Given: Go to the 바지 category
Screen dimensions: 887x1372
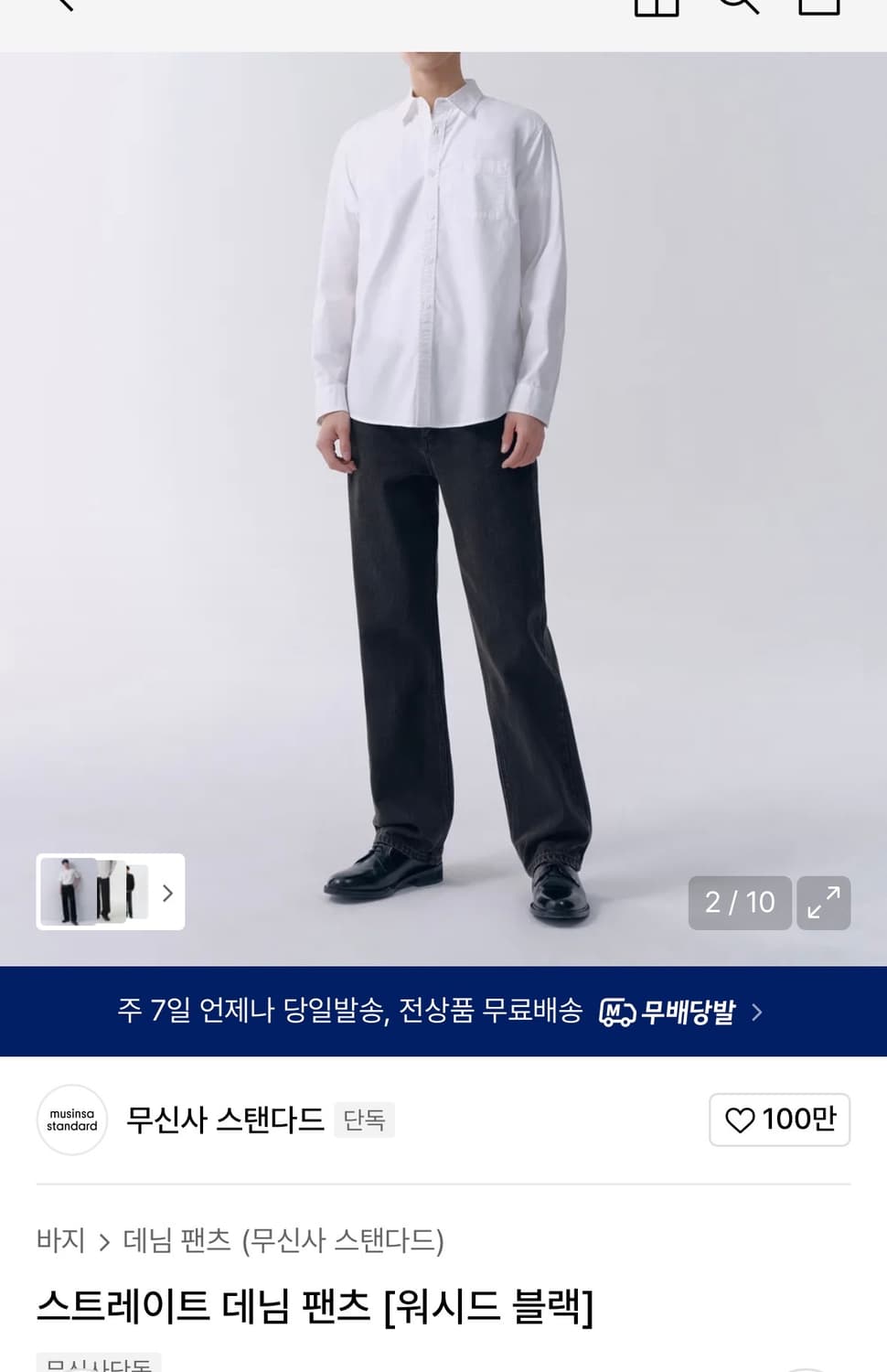Looking at the screenshot, I should pyautogui.click(x=59, y=1241).
